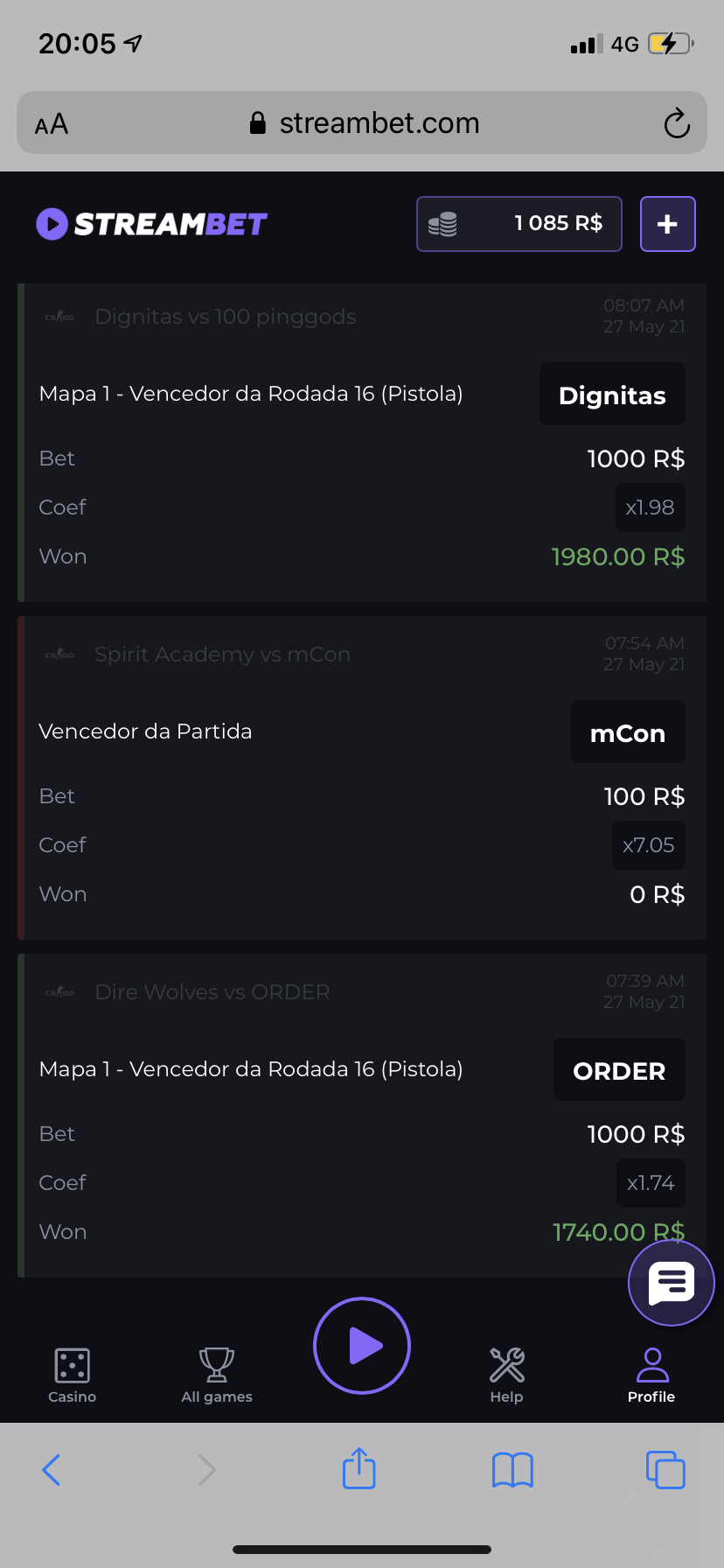Screen dimensions: 724x1568
Task: Switch to the Casino tab
Action: [x=72, y=1375]
